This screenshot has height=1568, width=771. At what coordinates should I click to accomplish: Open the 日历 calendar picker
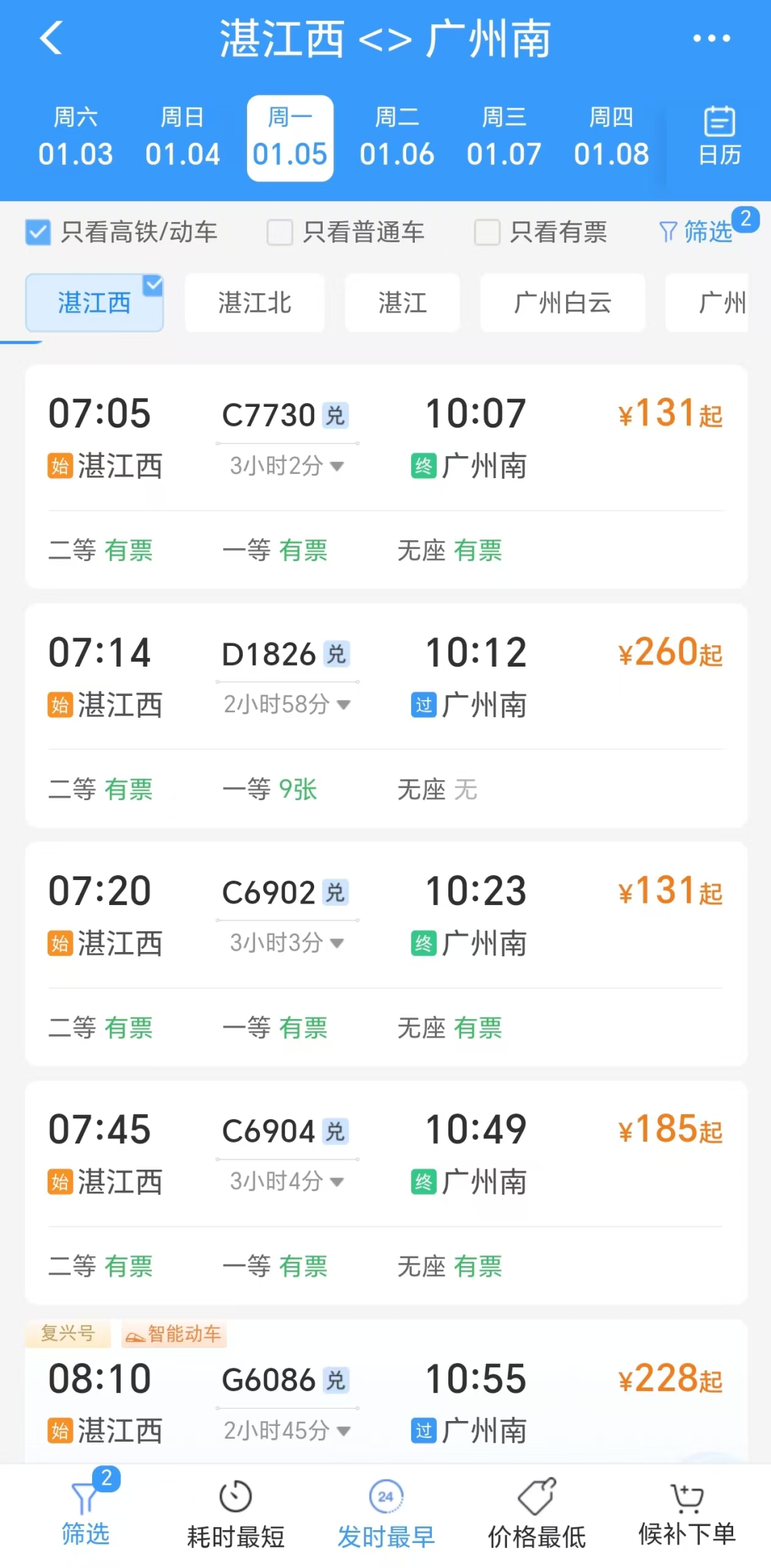(x=719, y=136)
